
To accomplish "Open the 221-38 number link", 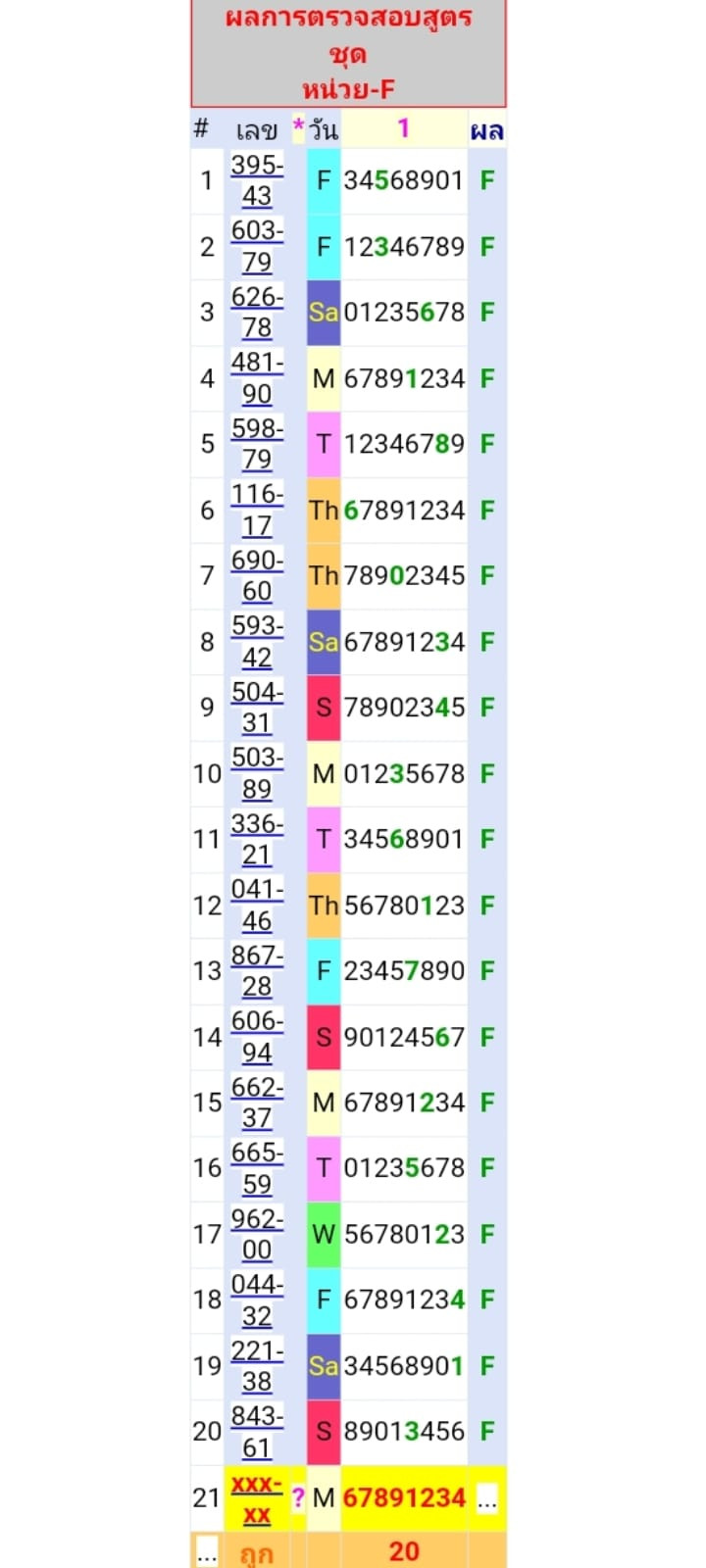I will 257,1365.
